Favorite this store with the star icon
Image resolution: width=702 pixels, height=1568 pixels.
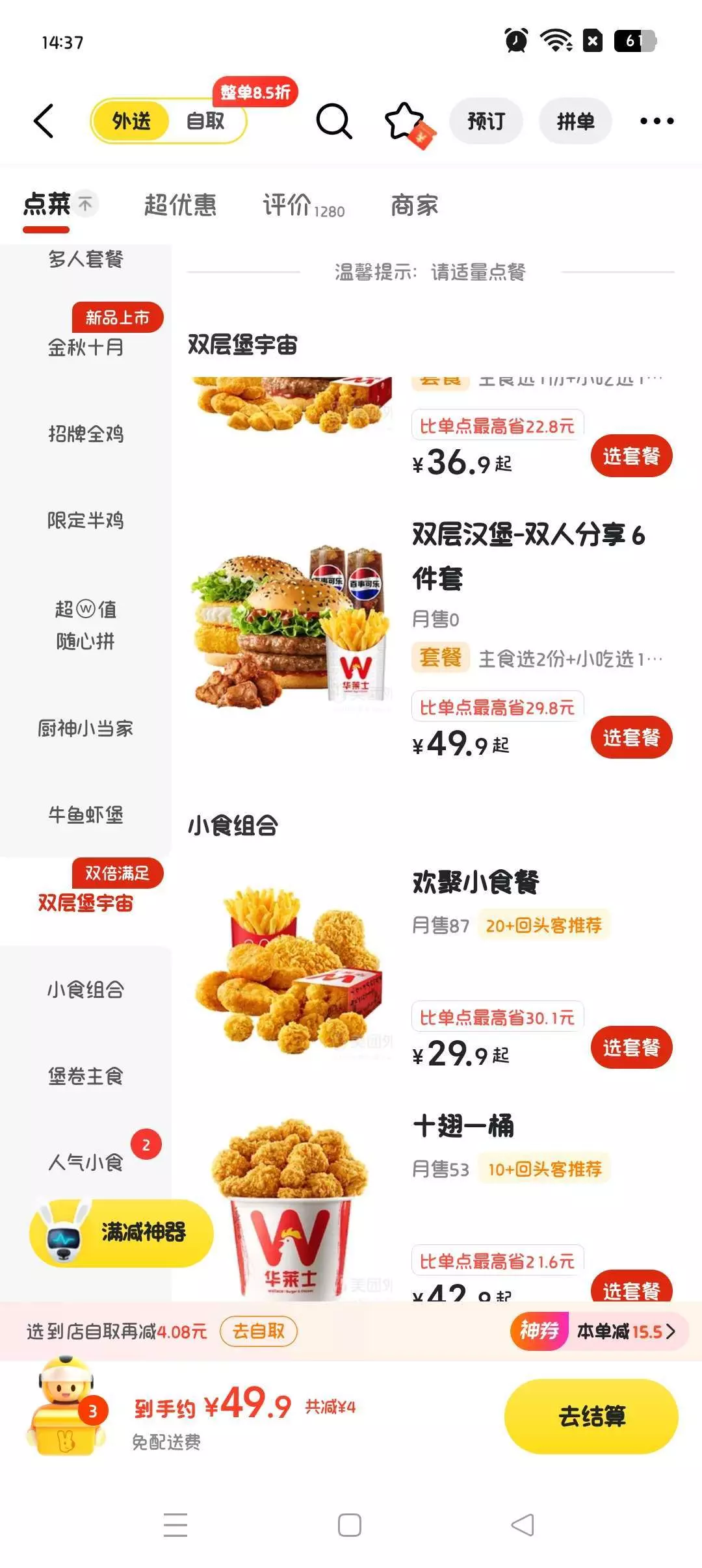click(x=404, y=121)
